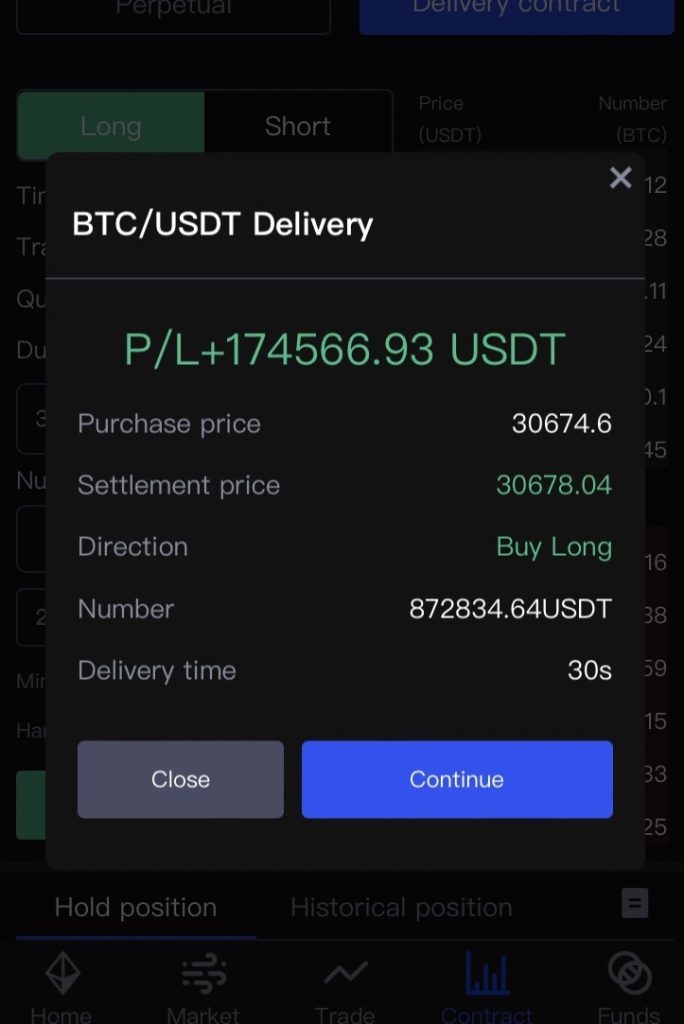Go to the Home tab
The image size is (684, 1024).
[61, 987]
